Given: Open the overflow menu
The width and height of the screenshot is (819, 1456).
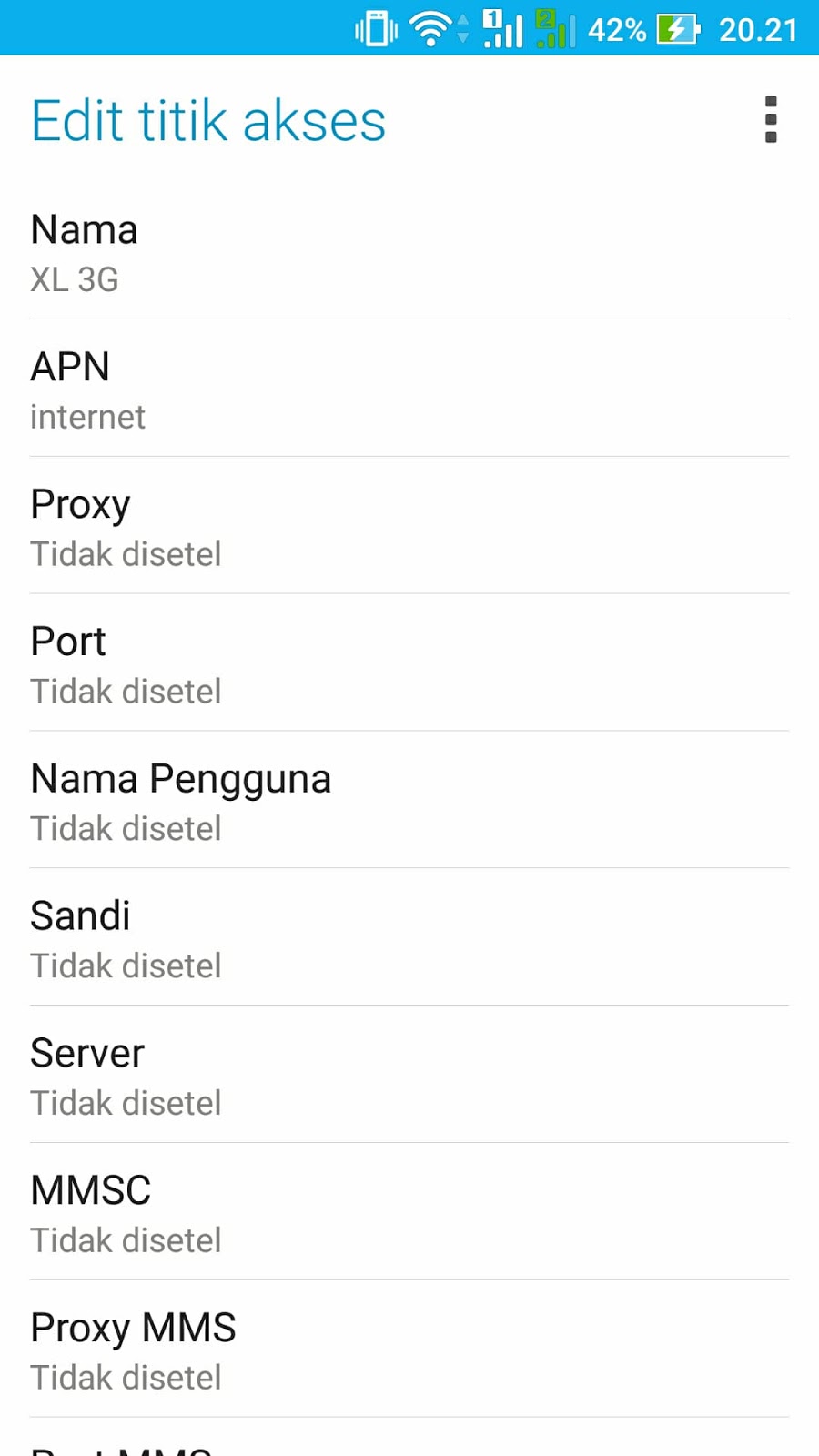Looking at the screenshot, I should pyautogui.click(x=771, y=119).
